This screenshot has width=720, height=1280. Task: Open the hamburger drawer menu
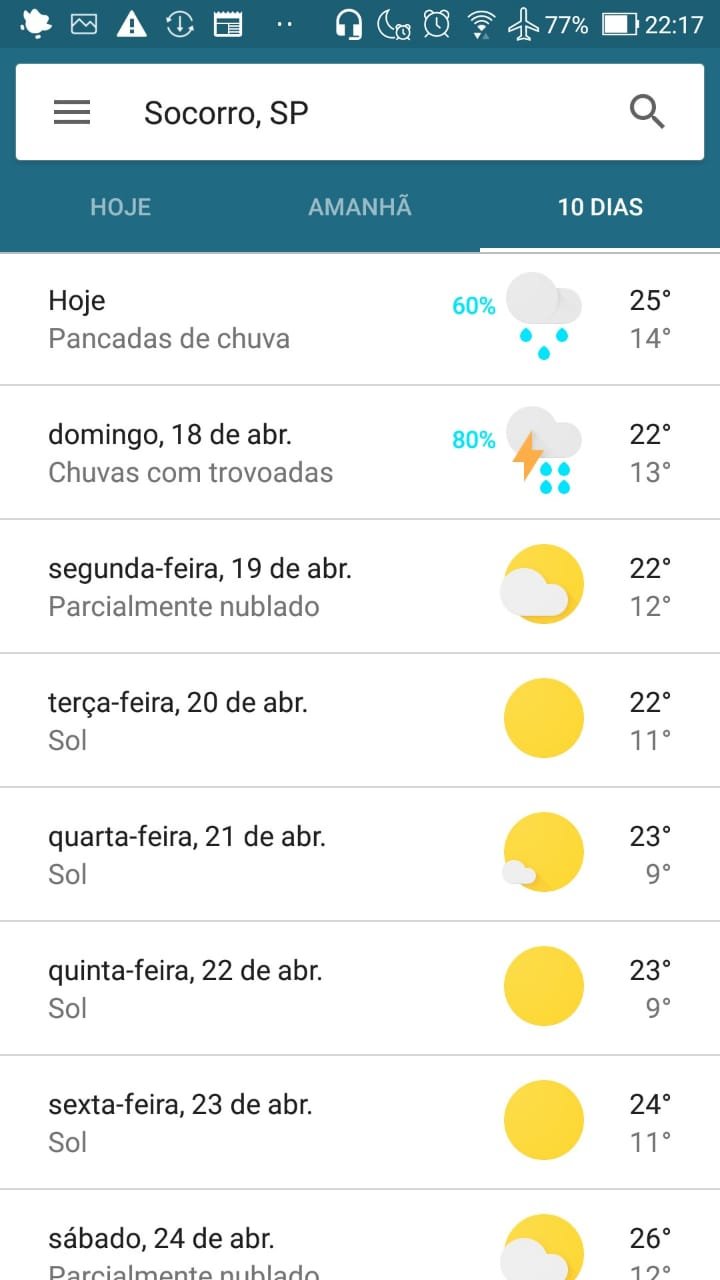point(72,112)
